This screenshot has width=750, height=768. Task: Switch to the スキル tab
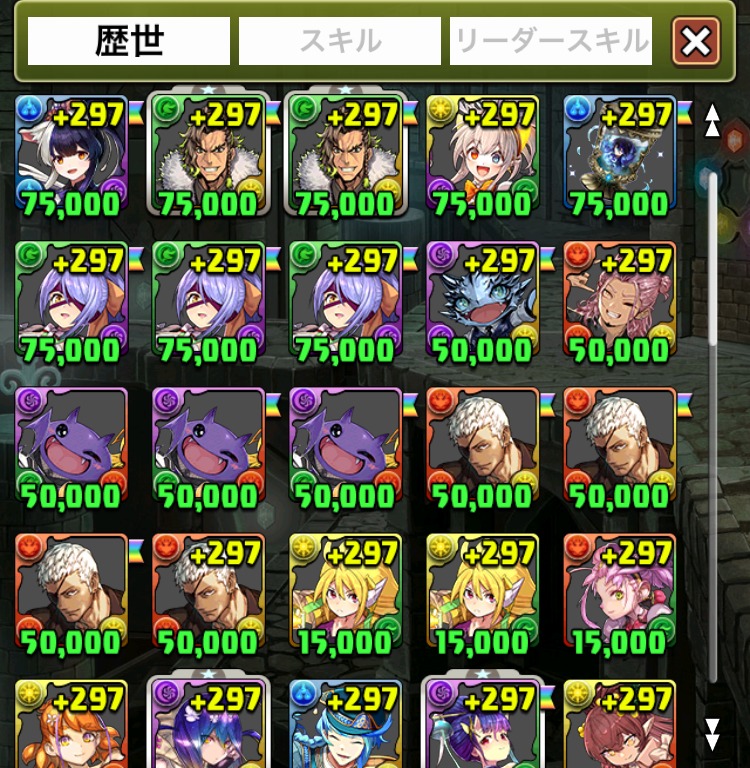(340, 41)
